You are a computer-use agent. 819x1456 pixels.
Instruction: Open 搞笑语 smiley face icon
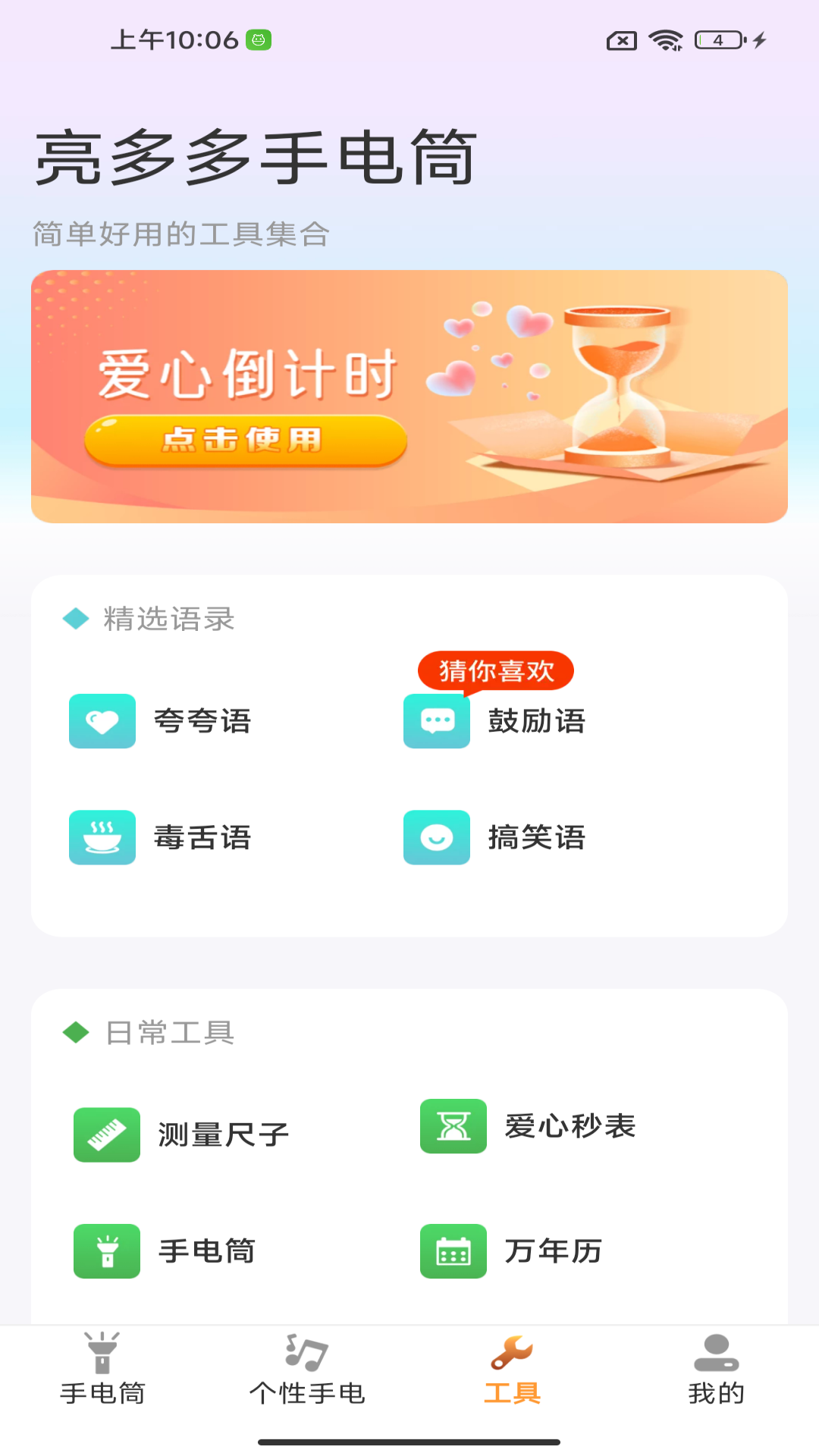[437, 838]
